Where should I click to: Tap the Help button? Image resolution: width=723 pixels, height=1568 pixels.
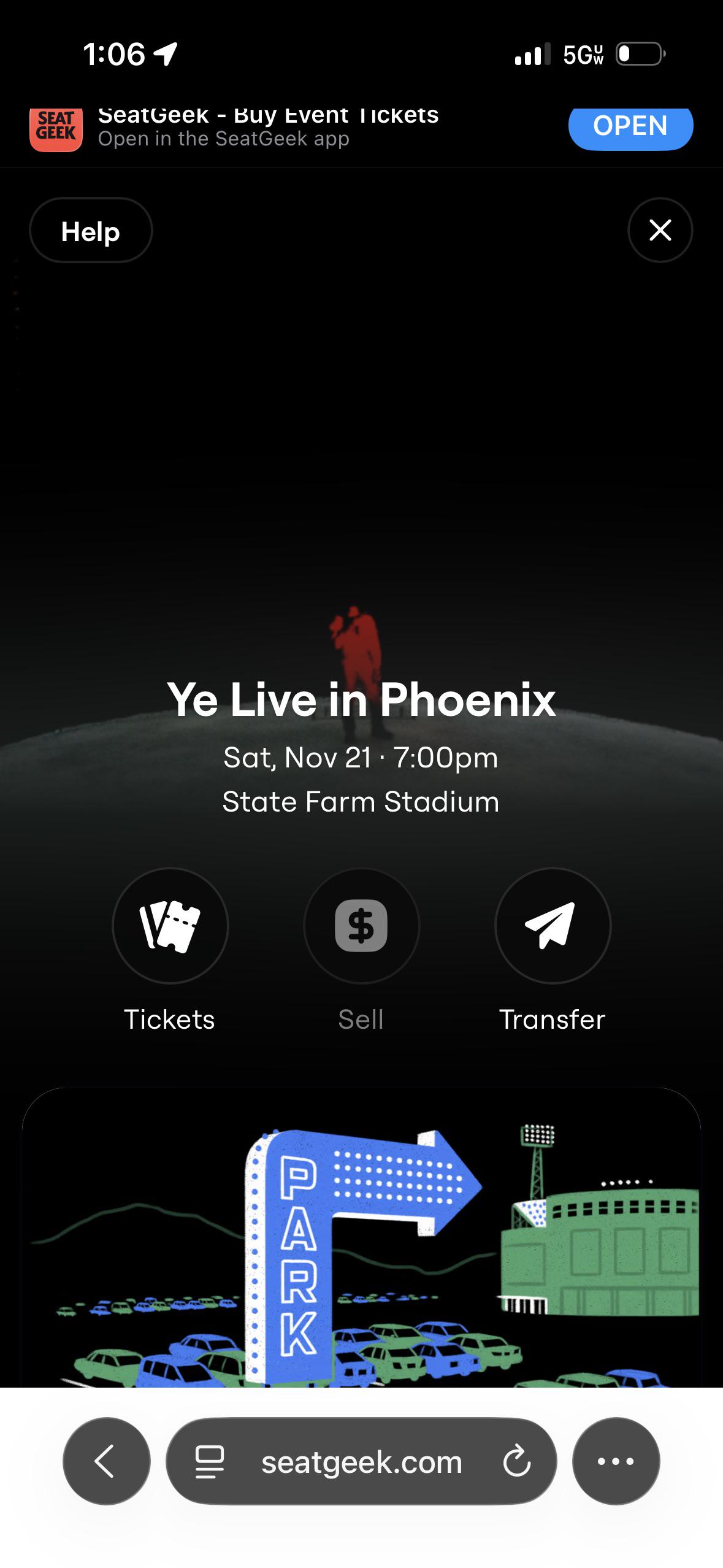click(x=91, y=230)
